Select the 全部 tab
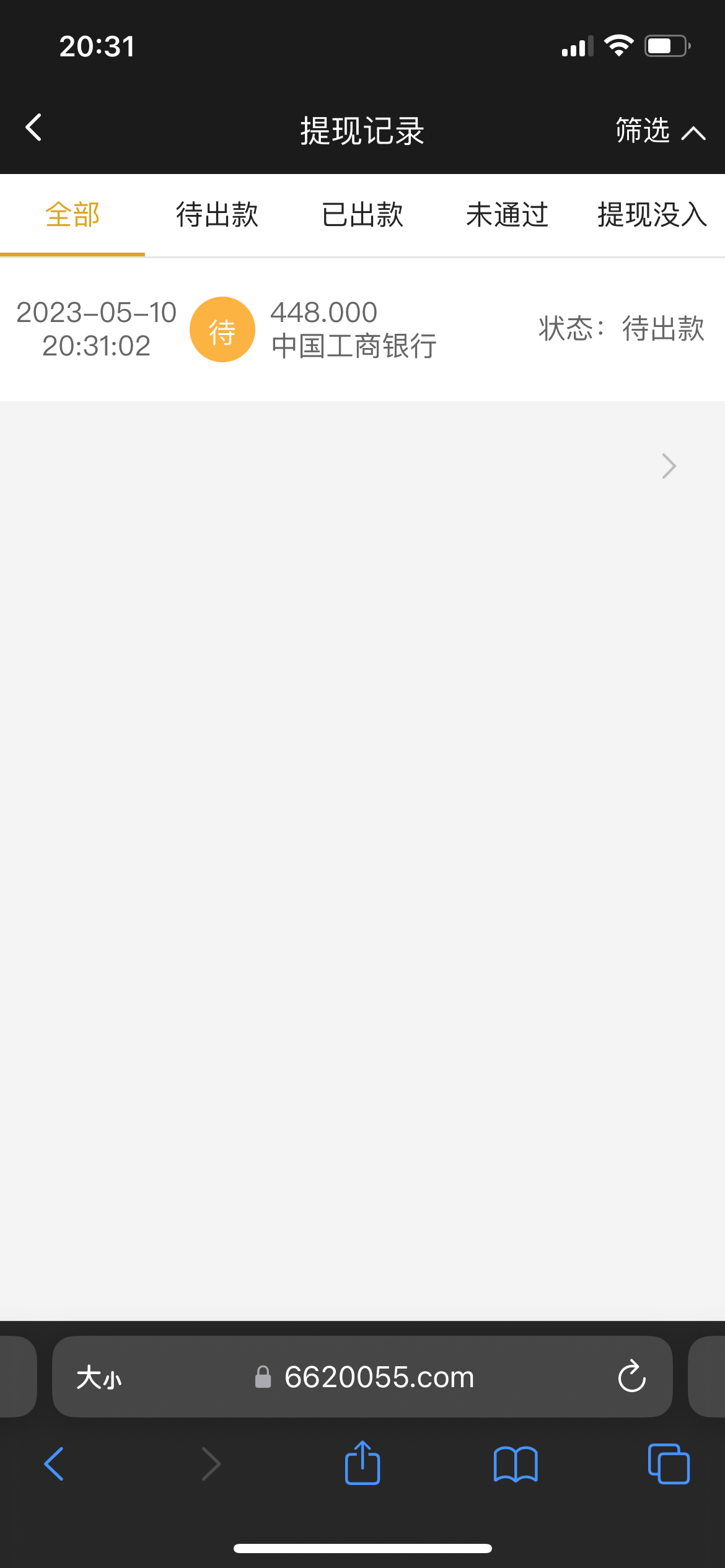The height and width of the screenshot is (1568, 725). [x=72, y=215]
